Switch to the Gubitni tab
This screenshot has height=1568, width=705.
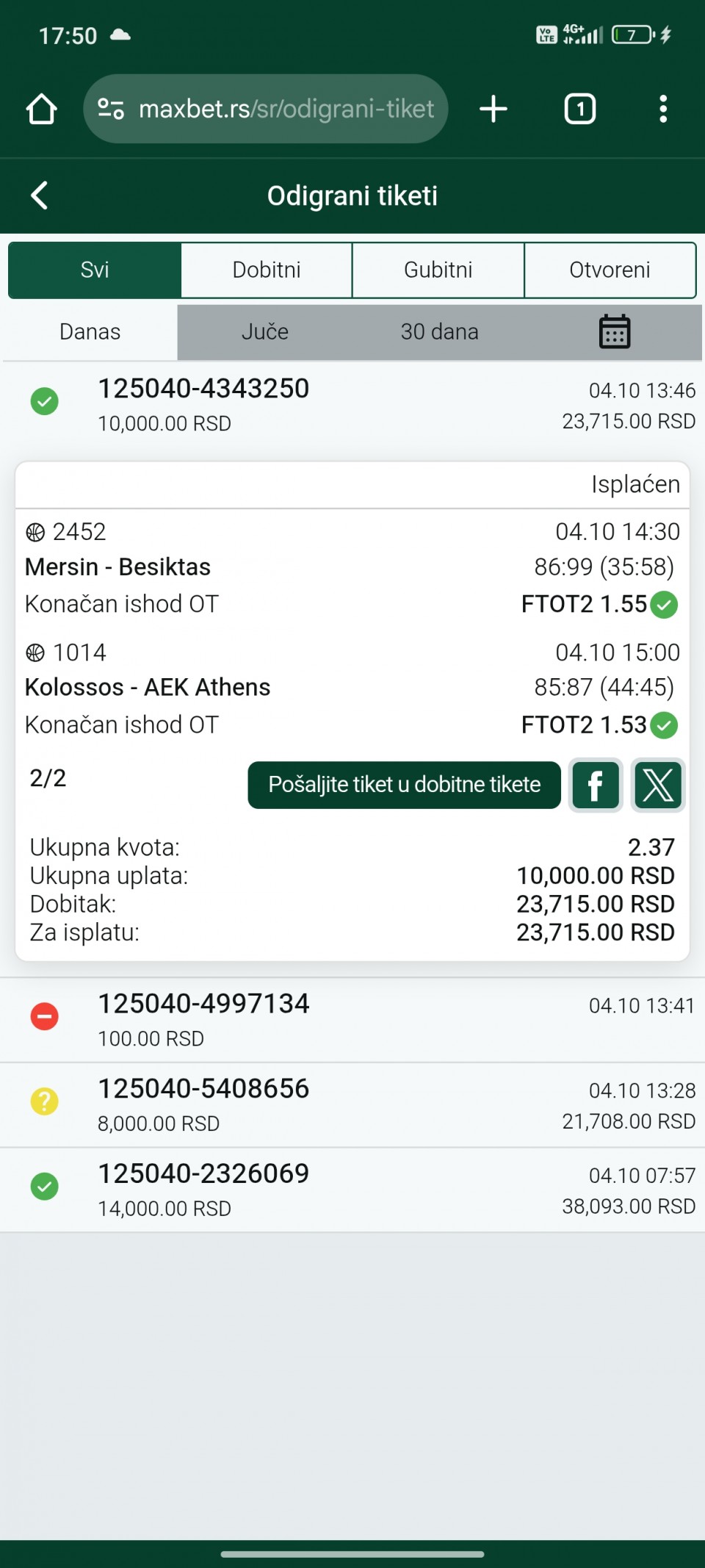(438, 270)
